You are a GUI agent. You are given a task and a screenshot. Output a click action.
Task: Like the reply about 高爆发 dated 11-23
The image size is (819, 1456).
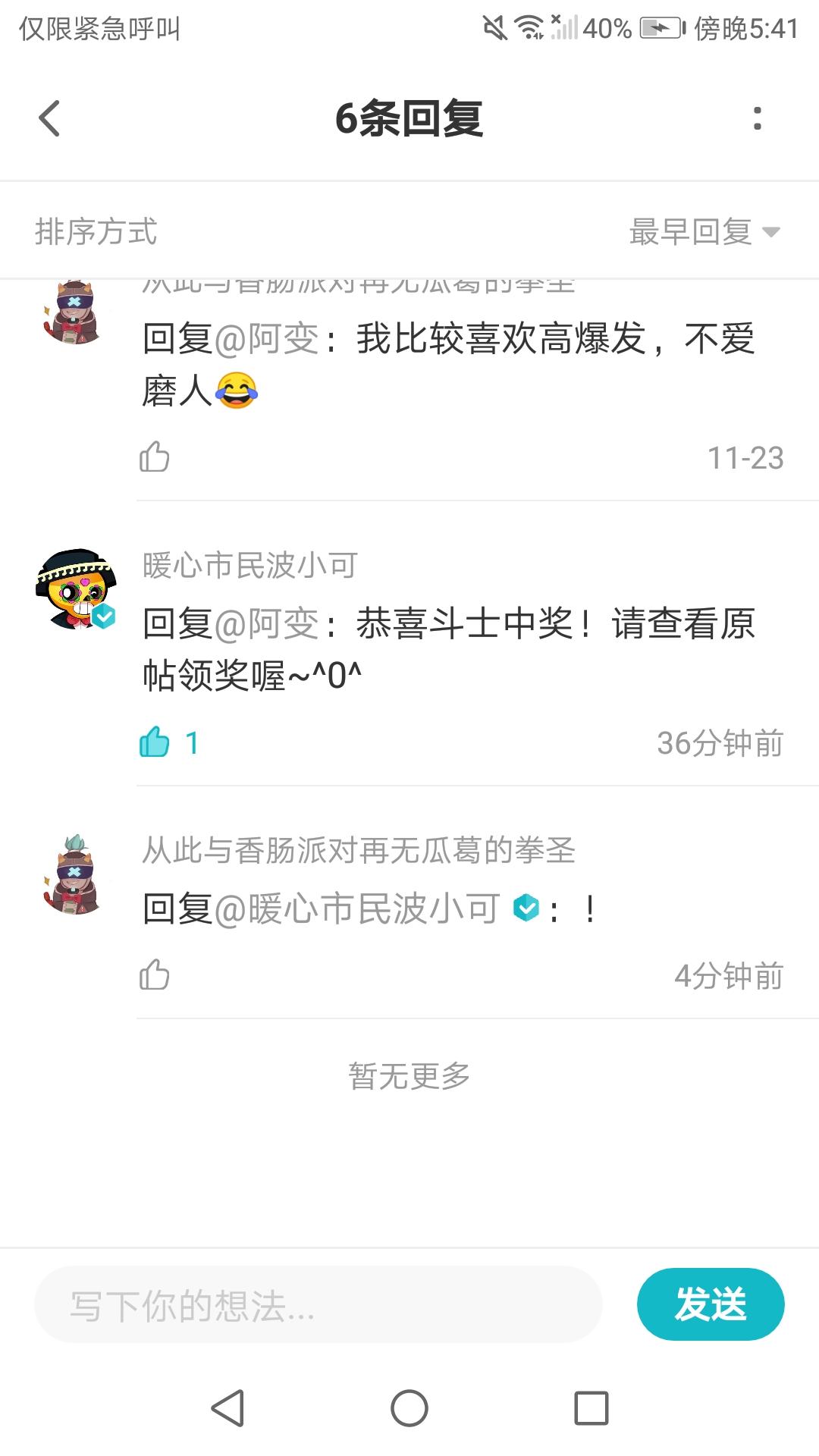[x=155, y=457]
